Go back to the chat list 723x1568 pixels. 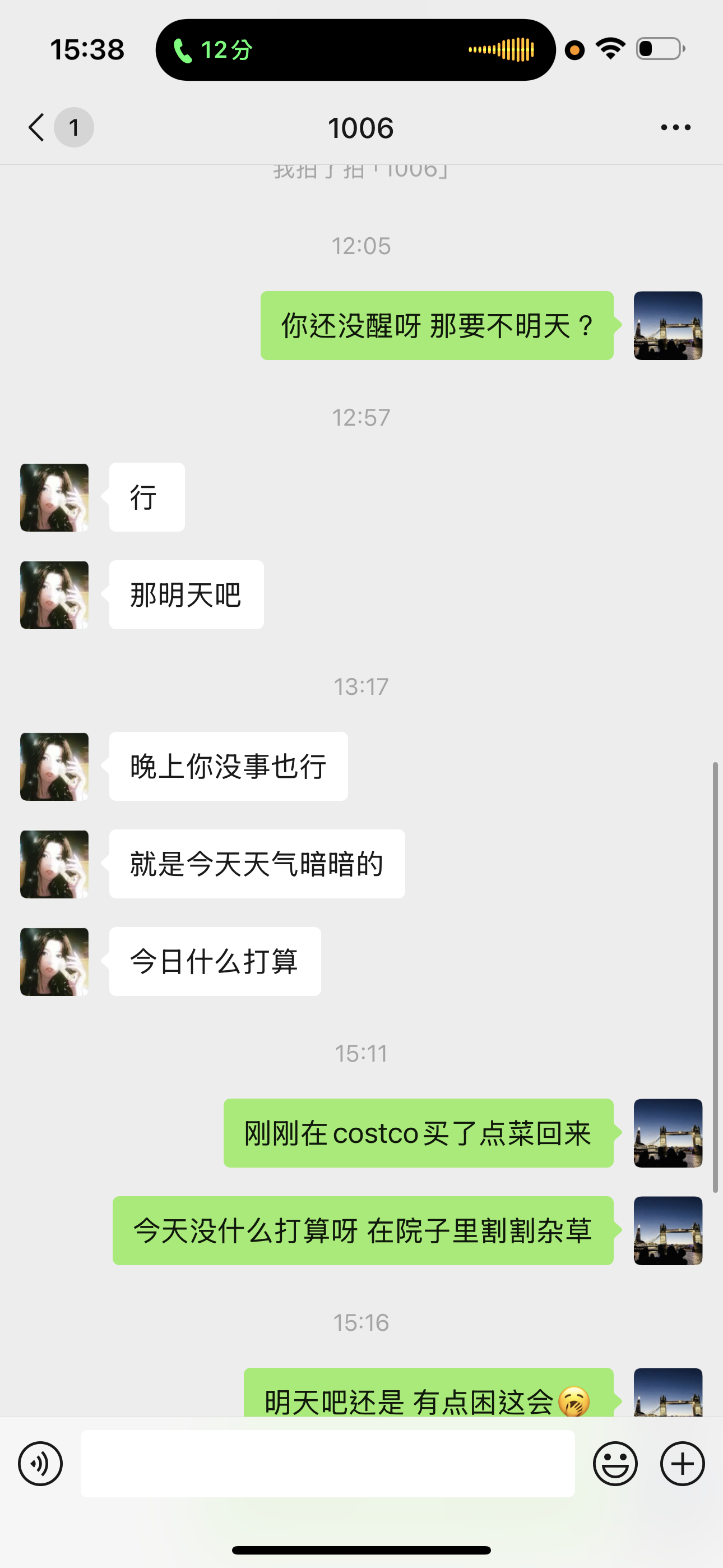[38, 127]
